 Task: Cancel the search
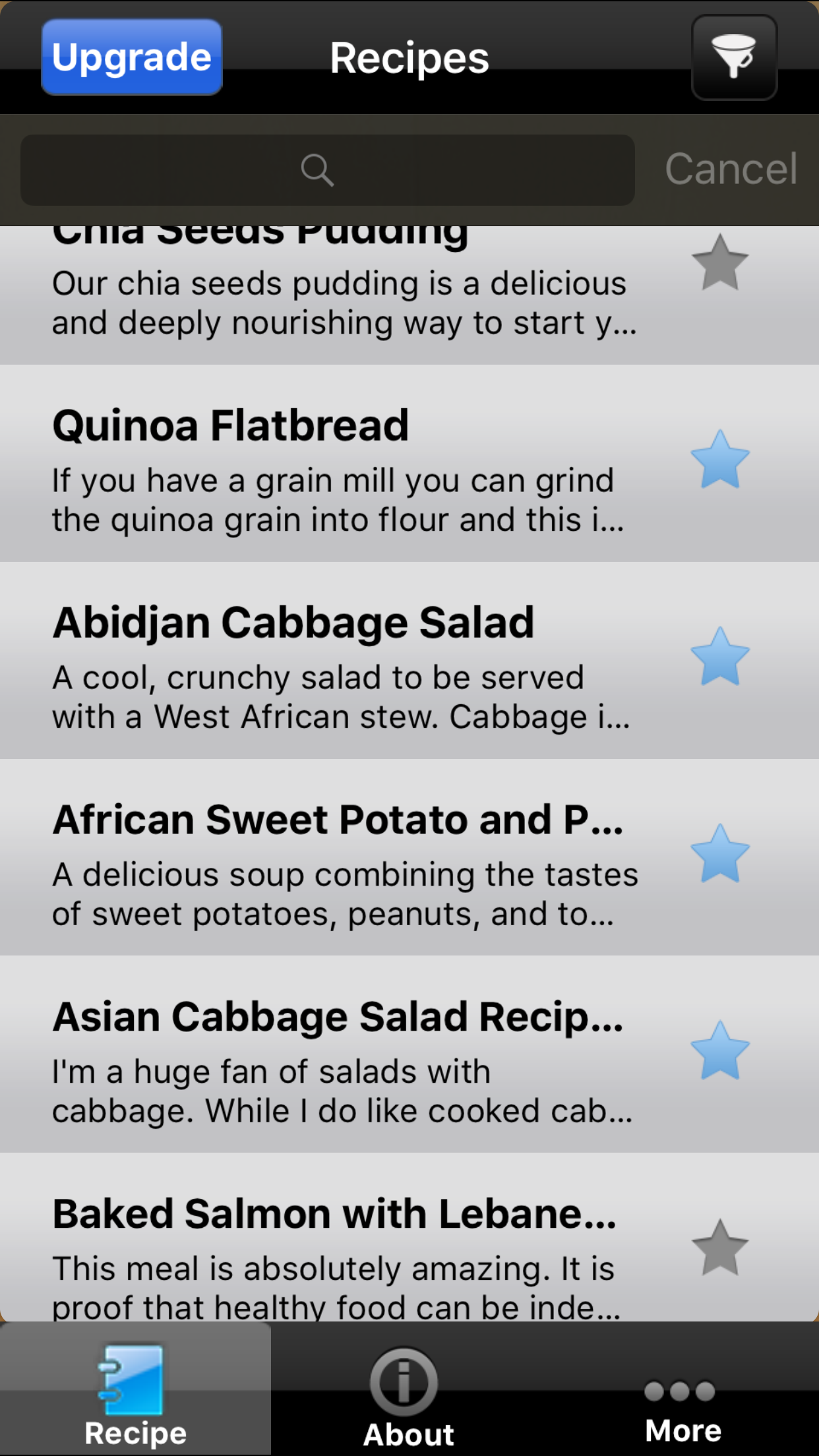click(731, 169)
